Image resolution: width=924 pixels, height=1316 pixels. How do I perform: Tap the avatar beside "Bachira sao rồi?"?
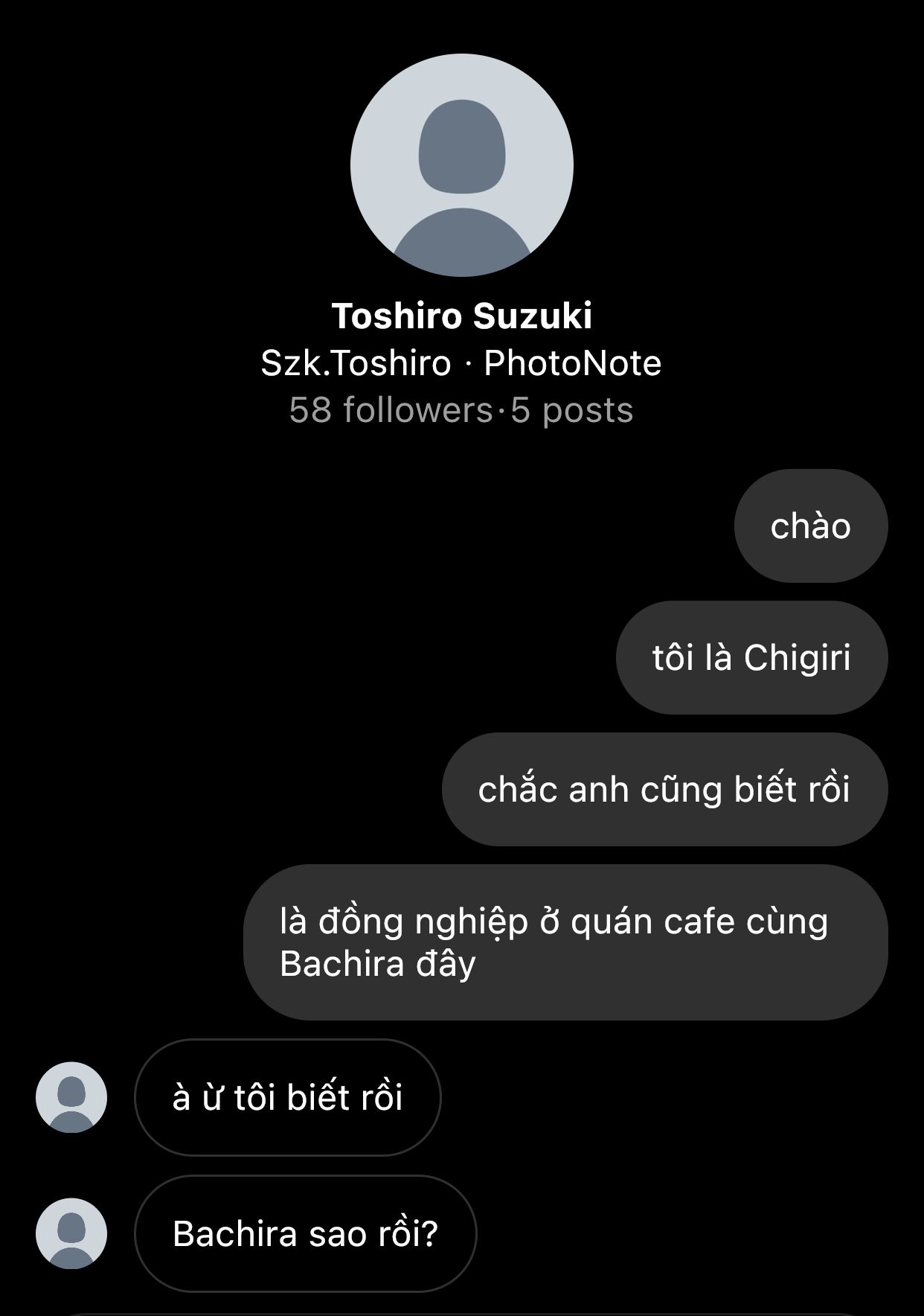pos(71,1233)
